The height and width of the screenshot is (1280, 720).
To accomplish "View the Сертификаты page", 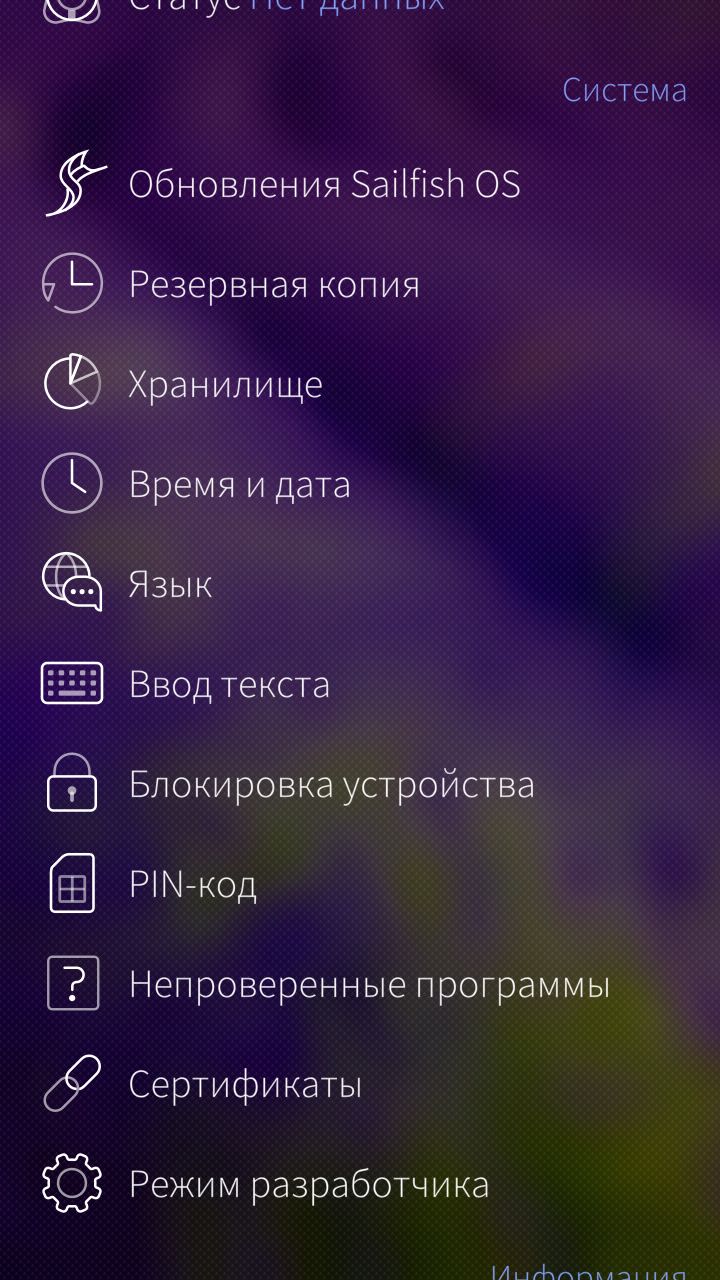I will coord(360,1084).
